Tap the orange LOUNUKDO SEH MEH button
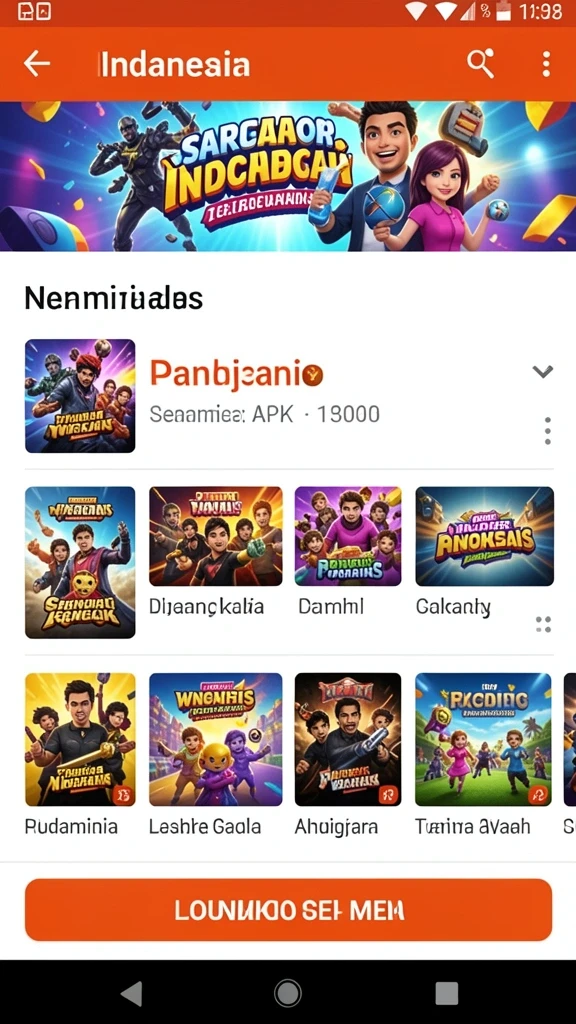 point(289,910)
